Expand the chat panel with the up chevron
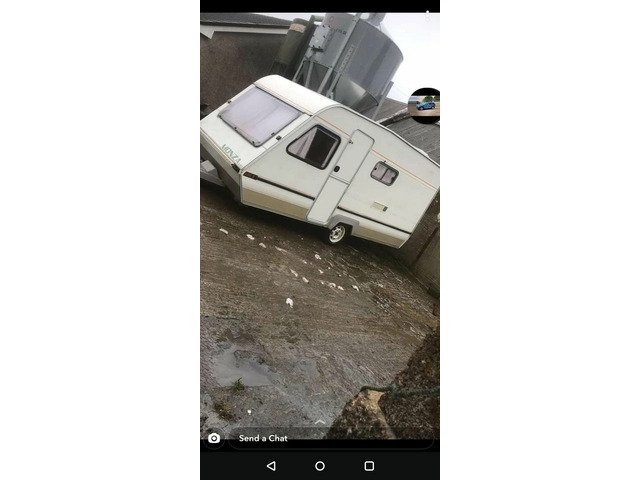Viewport: 640px width, 480px height. [427, 13]
